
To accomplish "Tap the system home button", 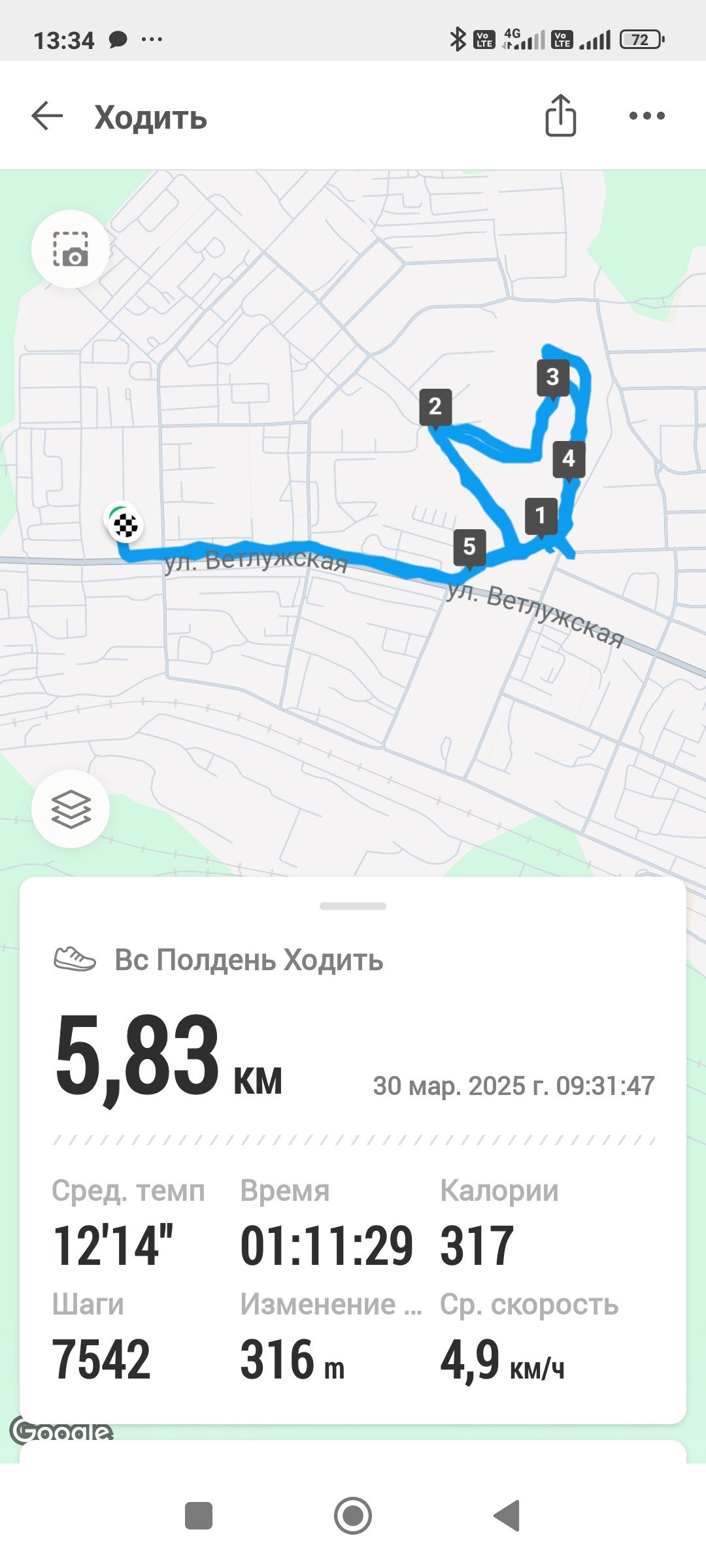I will coord(353,1516).
